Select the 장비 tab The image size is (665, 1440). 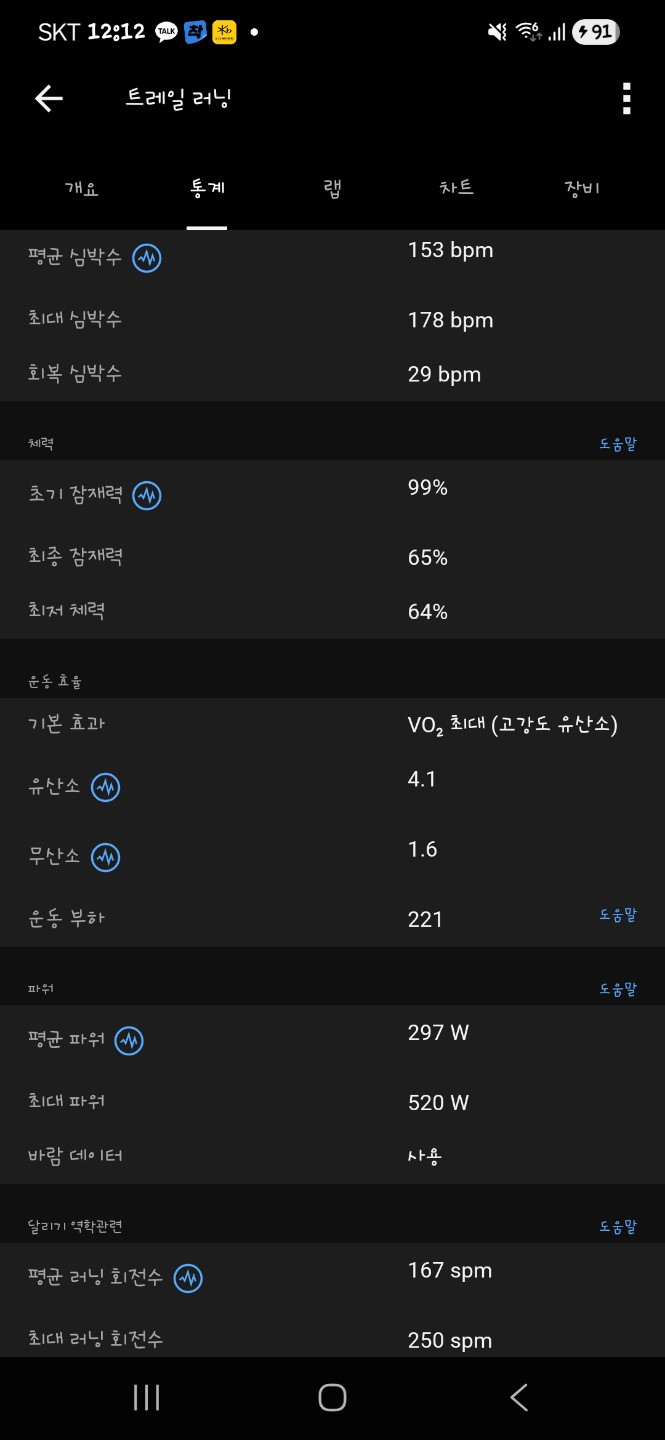point(582,188)
